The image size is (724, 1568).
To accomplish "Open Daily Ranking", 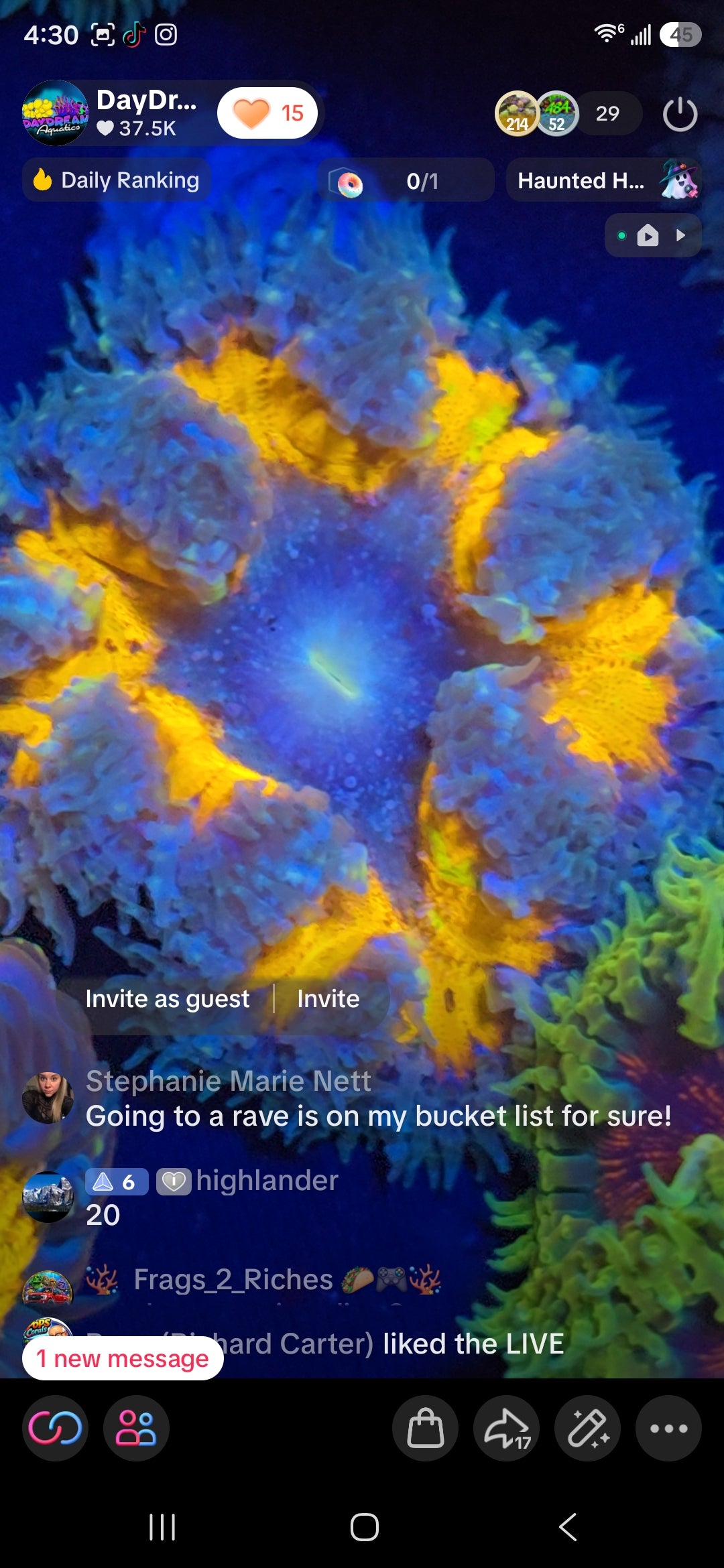I will click(x=117, y=180).
